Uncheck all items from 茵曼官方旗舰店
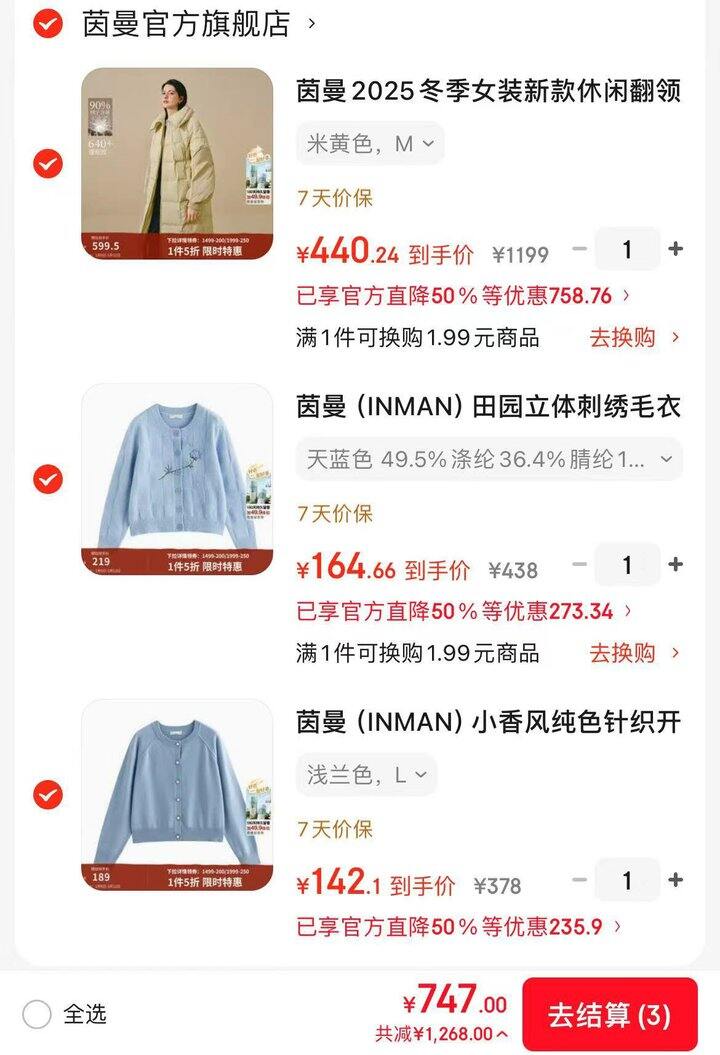The image size is (720, 1055). point(47,23)
